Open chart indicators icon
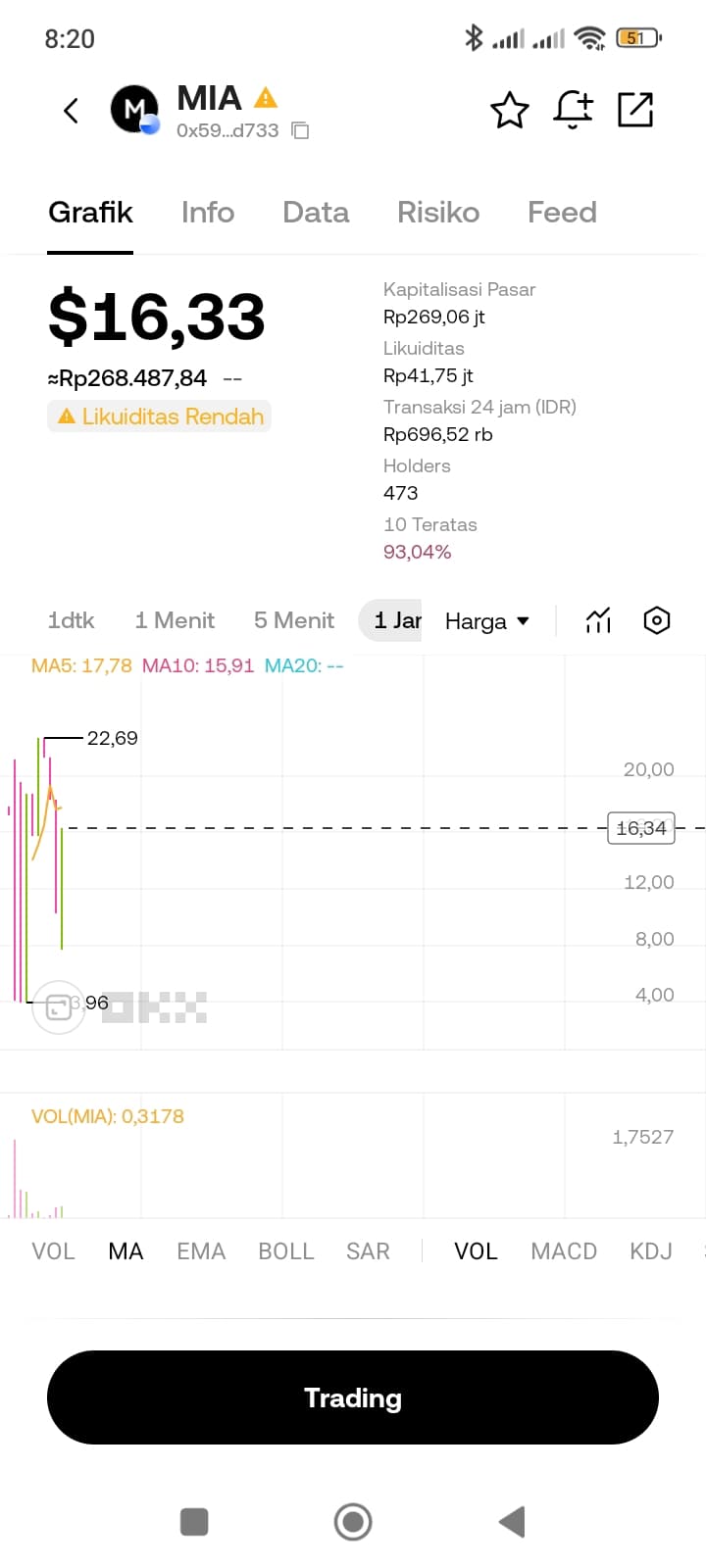This screenshot has height=1568, width=706. pyautogui.click(x=598, y=620)
